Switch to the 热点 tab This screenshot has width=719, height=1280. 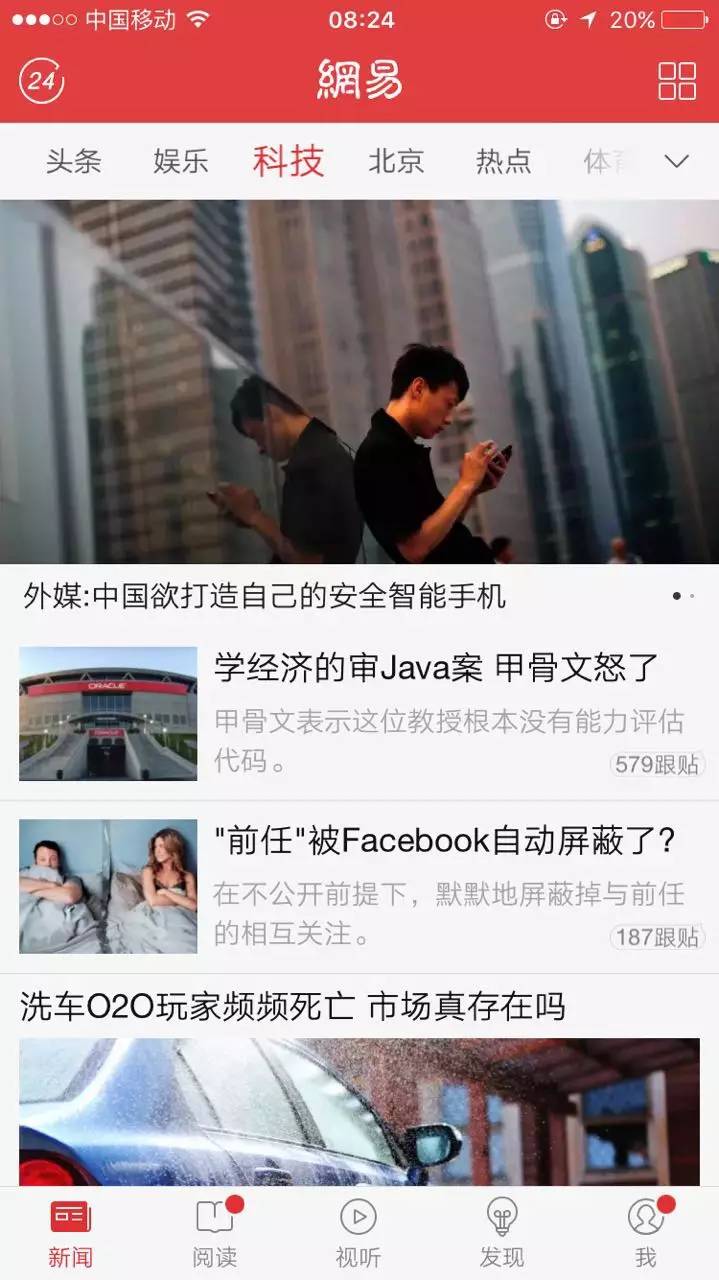[x=503, y=161]
